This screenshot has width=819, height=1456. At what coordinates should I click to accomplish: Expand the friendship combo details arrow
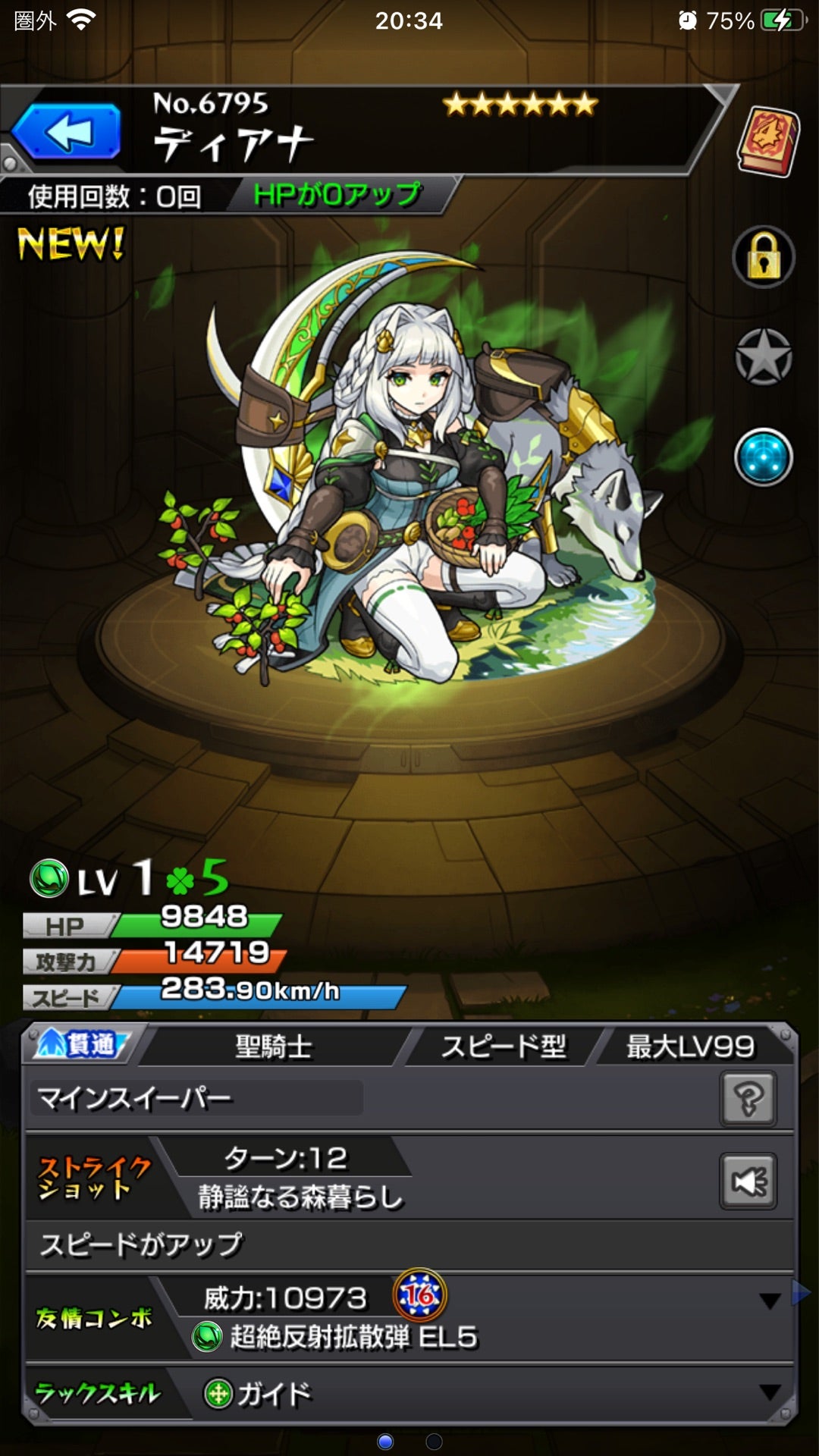(x=769, y=1301)
